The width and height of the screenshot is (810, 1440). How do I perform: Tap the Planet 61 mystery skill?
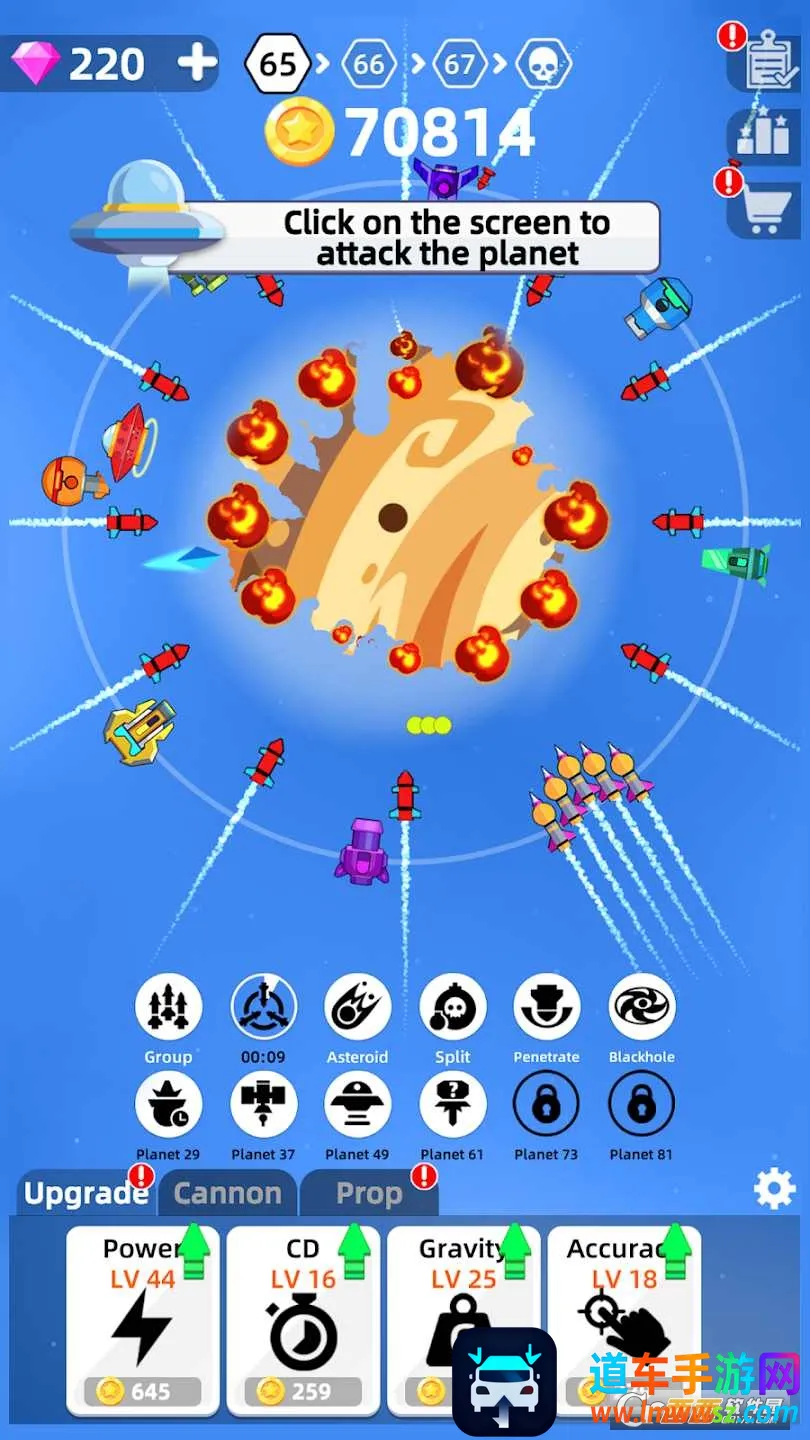[452, 1105]
